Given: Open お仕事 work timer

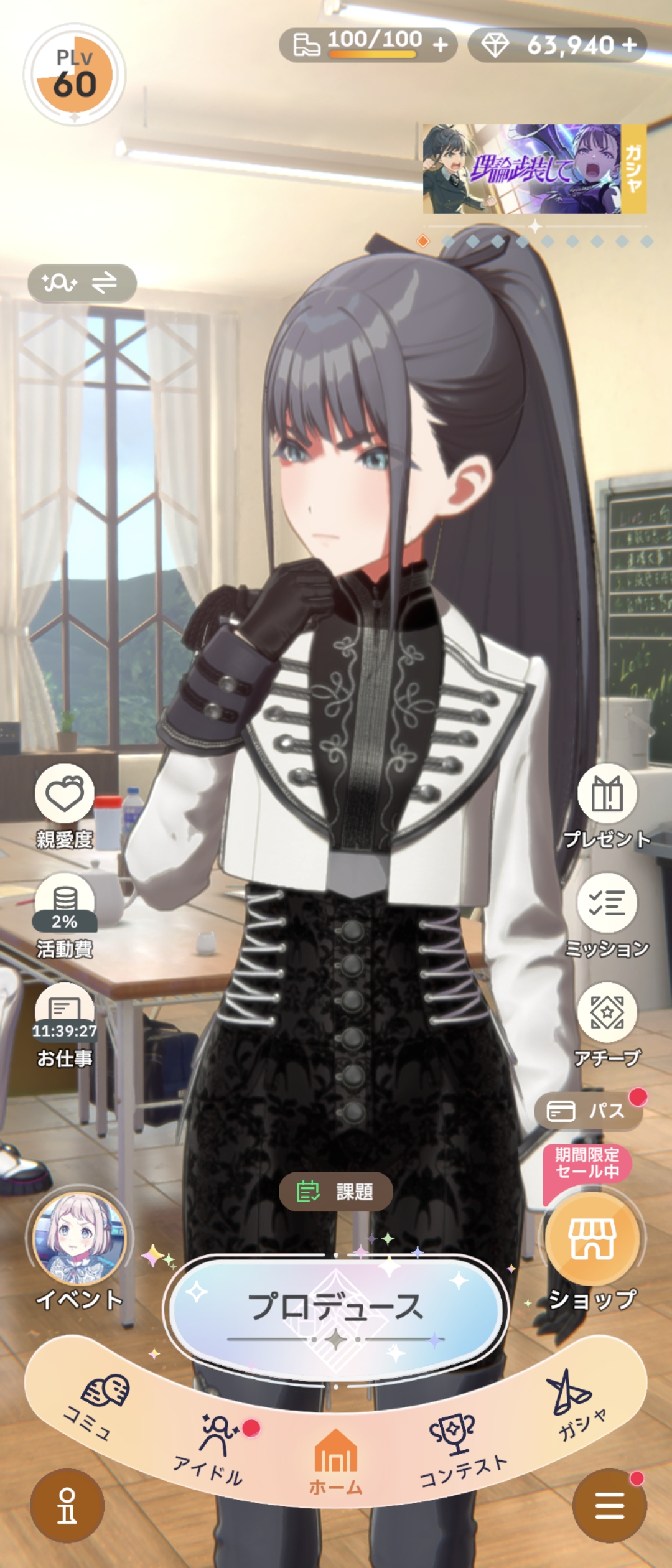Looking at the screenshot, I should (x=64, y=1012).
